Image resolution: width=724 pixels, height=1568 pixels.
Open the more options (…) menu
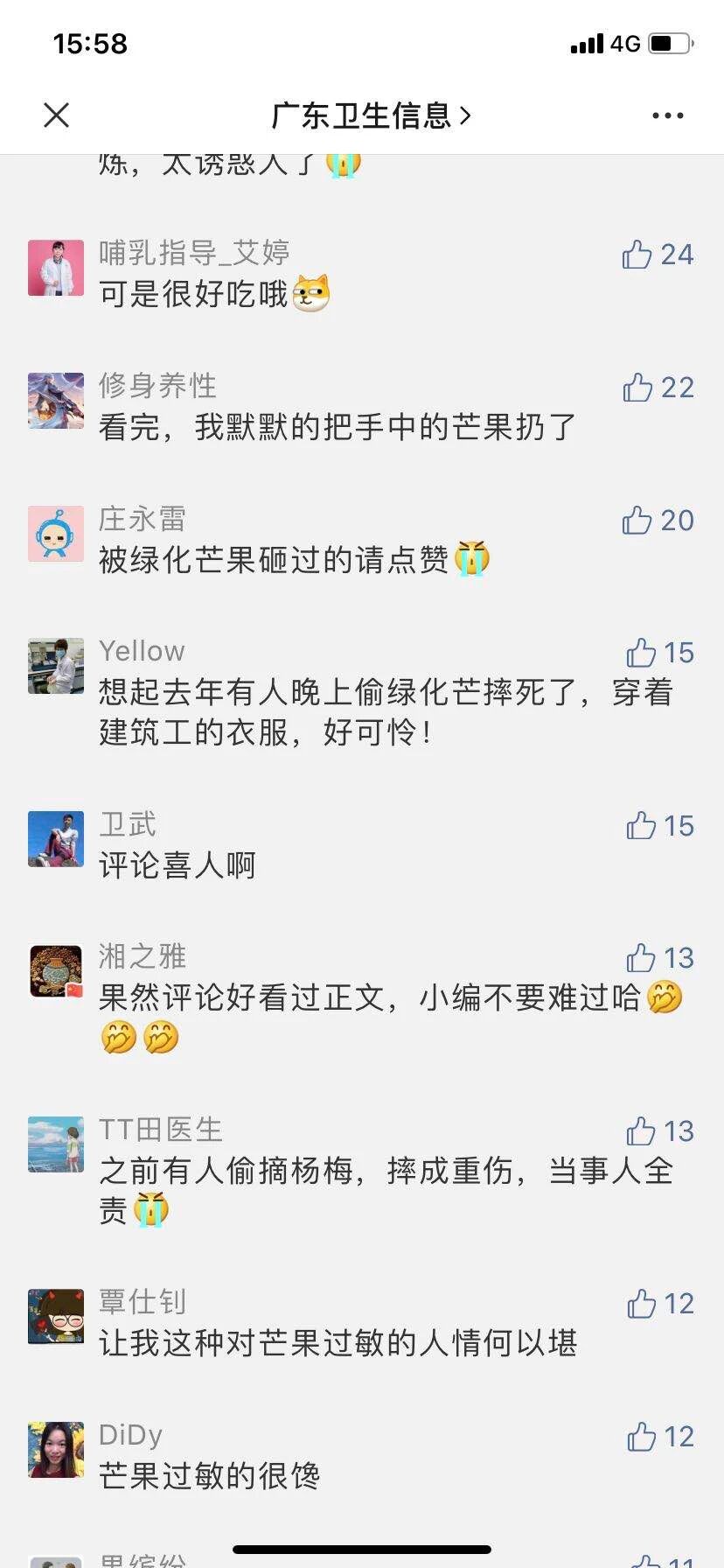click(667, 115)
